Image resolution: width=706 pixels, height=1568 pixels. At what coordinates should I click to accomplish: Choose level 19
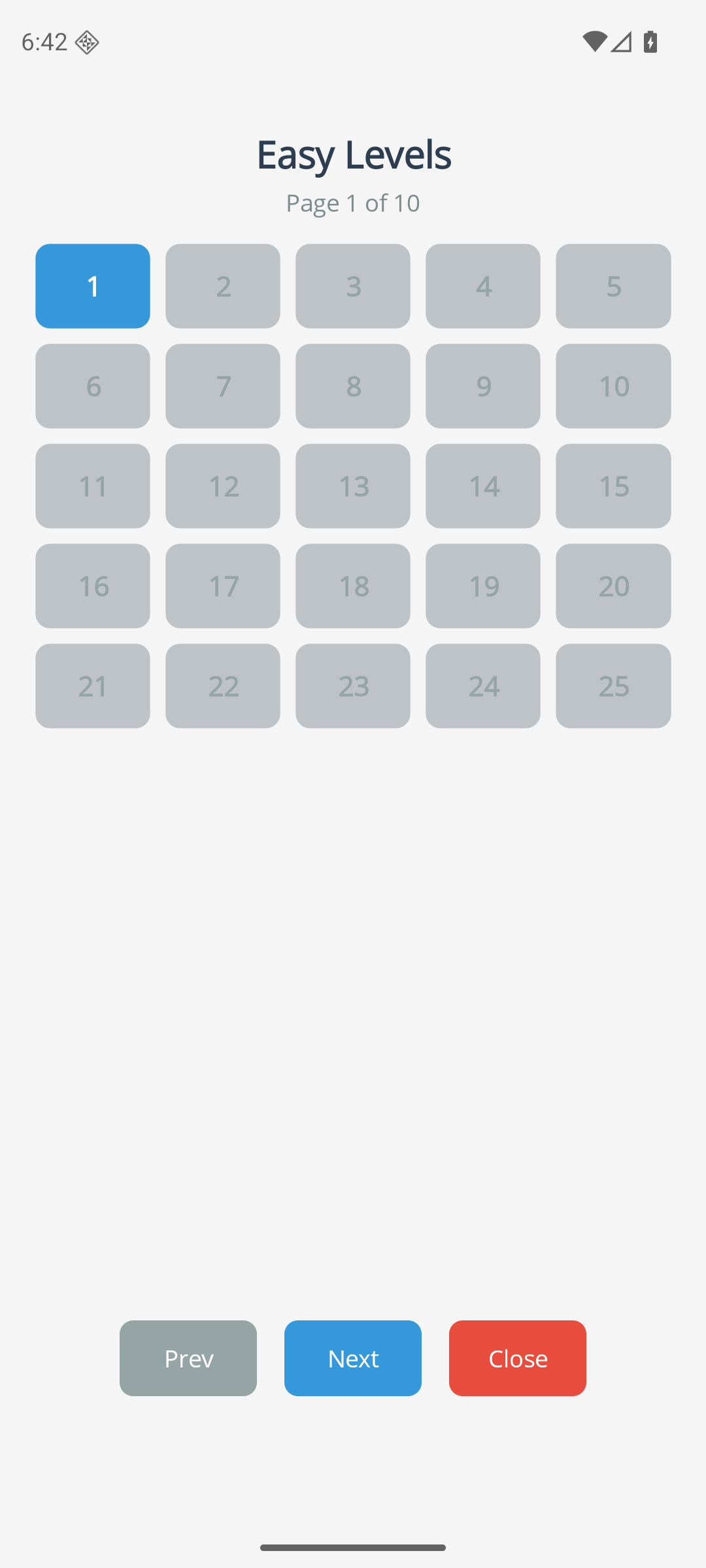click(x=483, y=586)
